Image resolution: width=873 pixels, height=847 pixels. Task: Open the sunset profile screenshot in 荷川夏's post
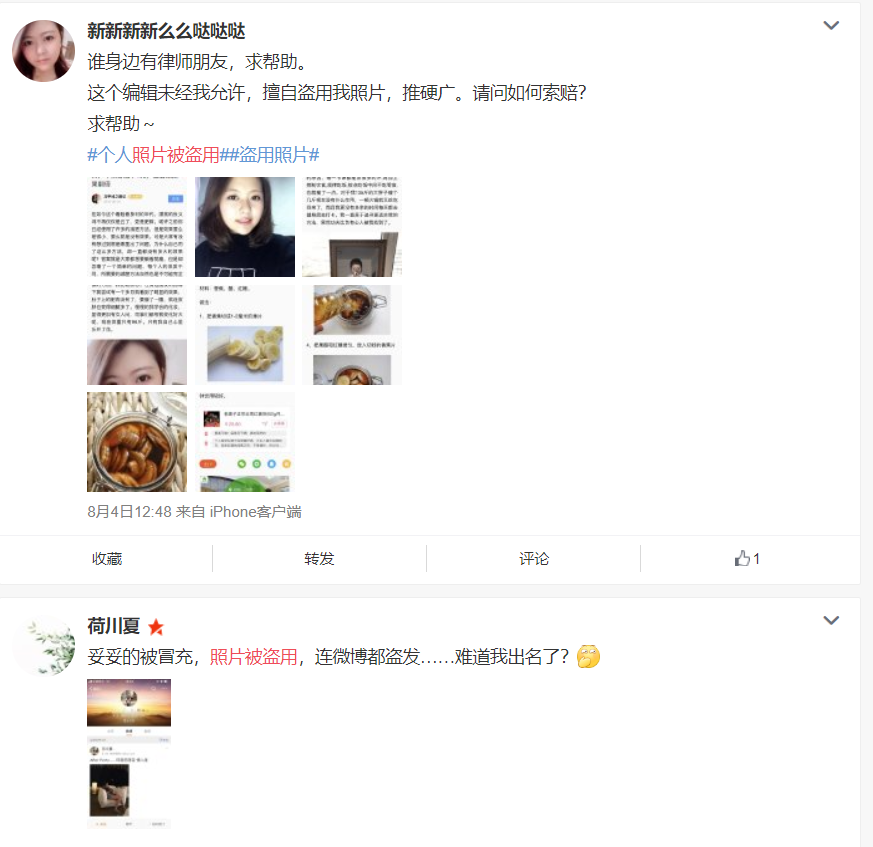[129, 754]
